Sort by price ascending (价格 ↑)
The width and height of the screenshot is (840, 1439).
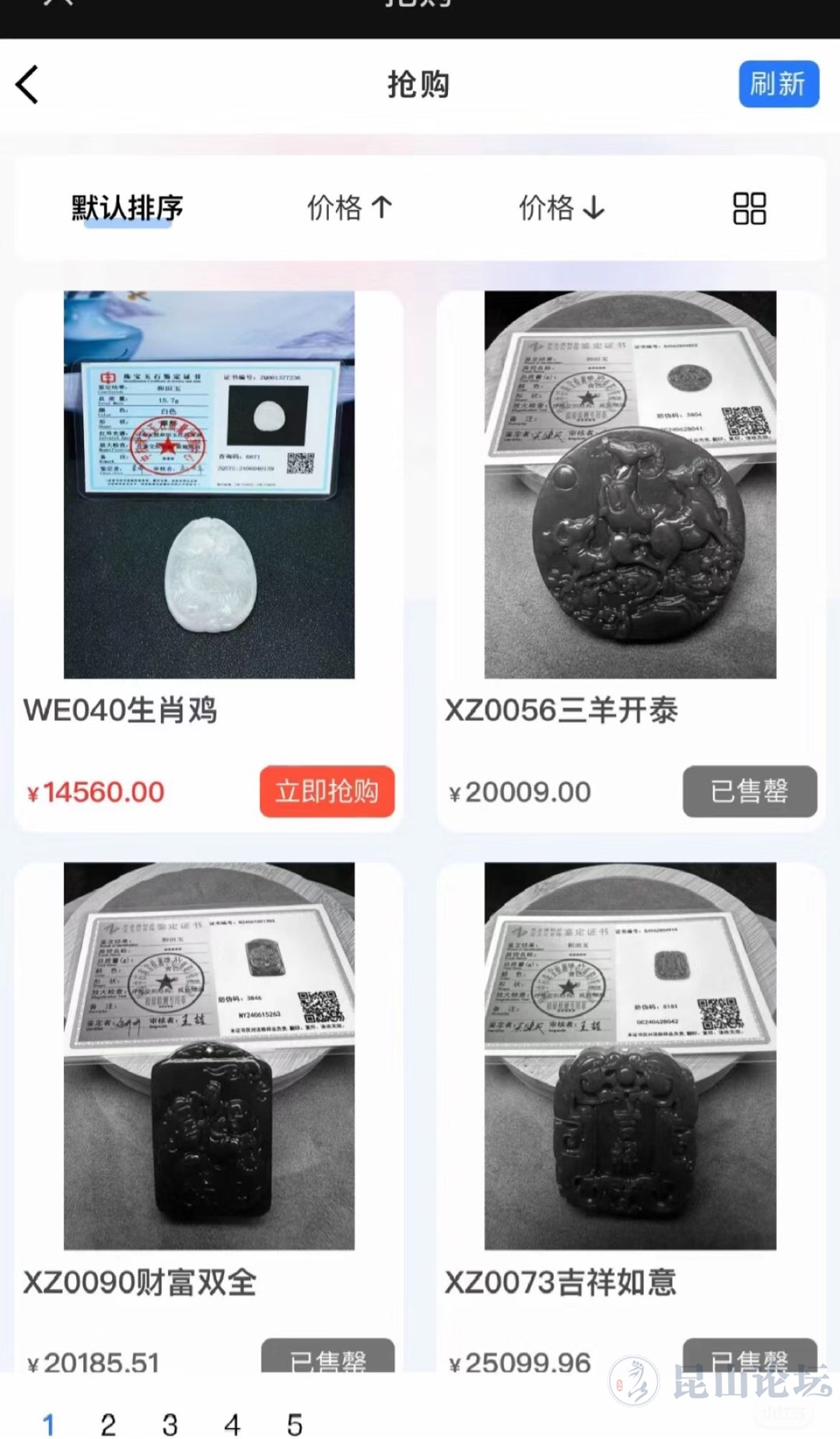(x=350, y=208)
